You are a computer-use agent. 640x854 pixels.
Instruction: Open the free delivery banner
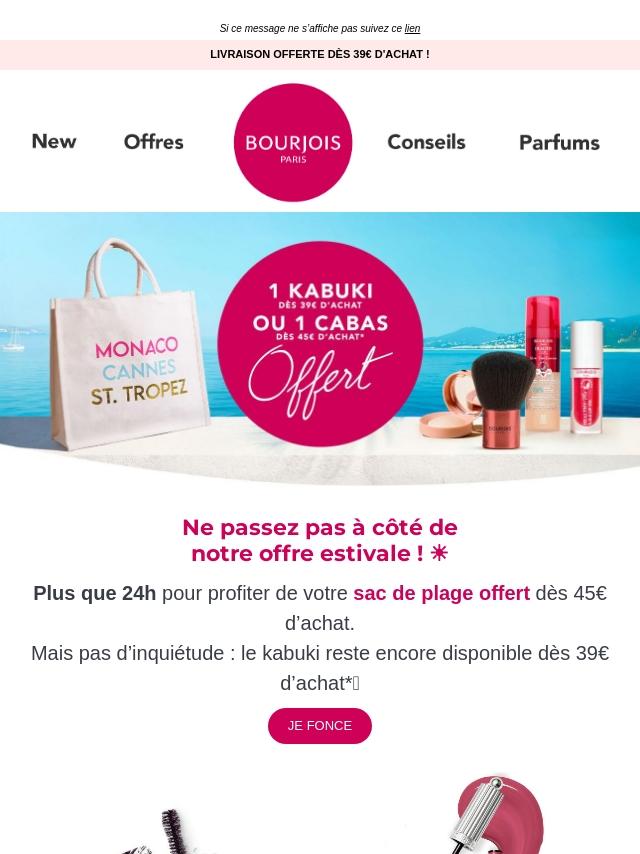click(x=320, y=55)
